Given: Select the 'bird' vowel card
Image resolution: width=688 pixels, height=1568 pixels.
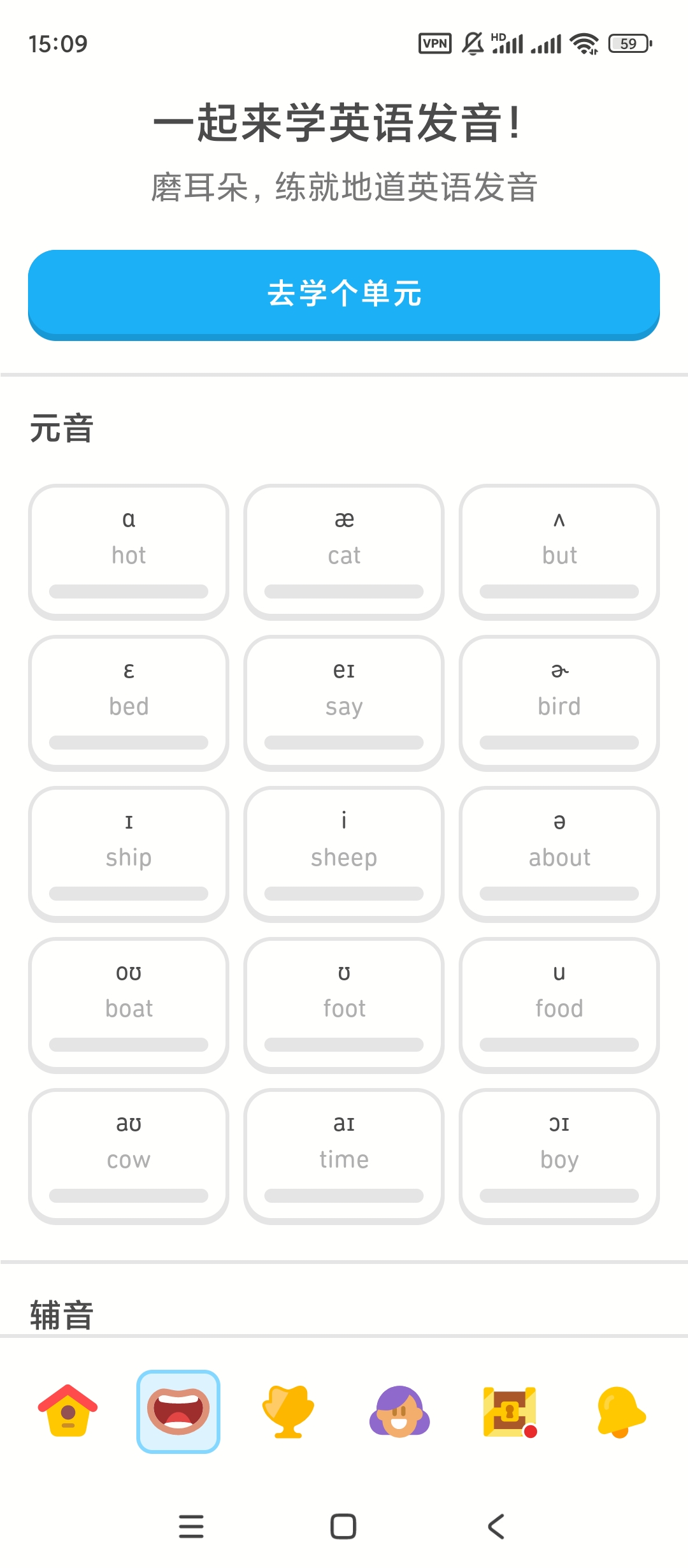Looking at the screenshot, I should pyautogui.click(x=559, y=702).
